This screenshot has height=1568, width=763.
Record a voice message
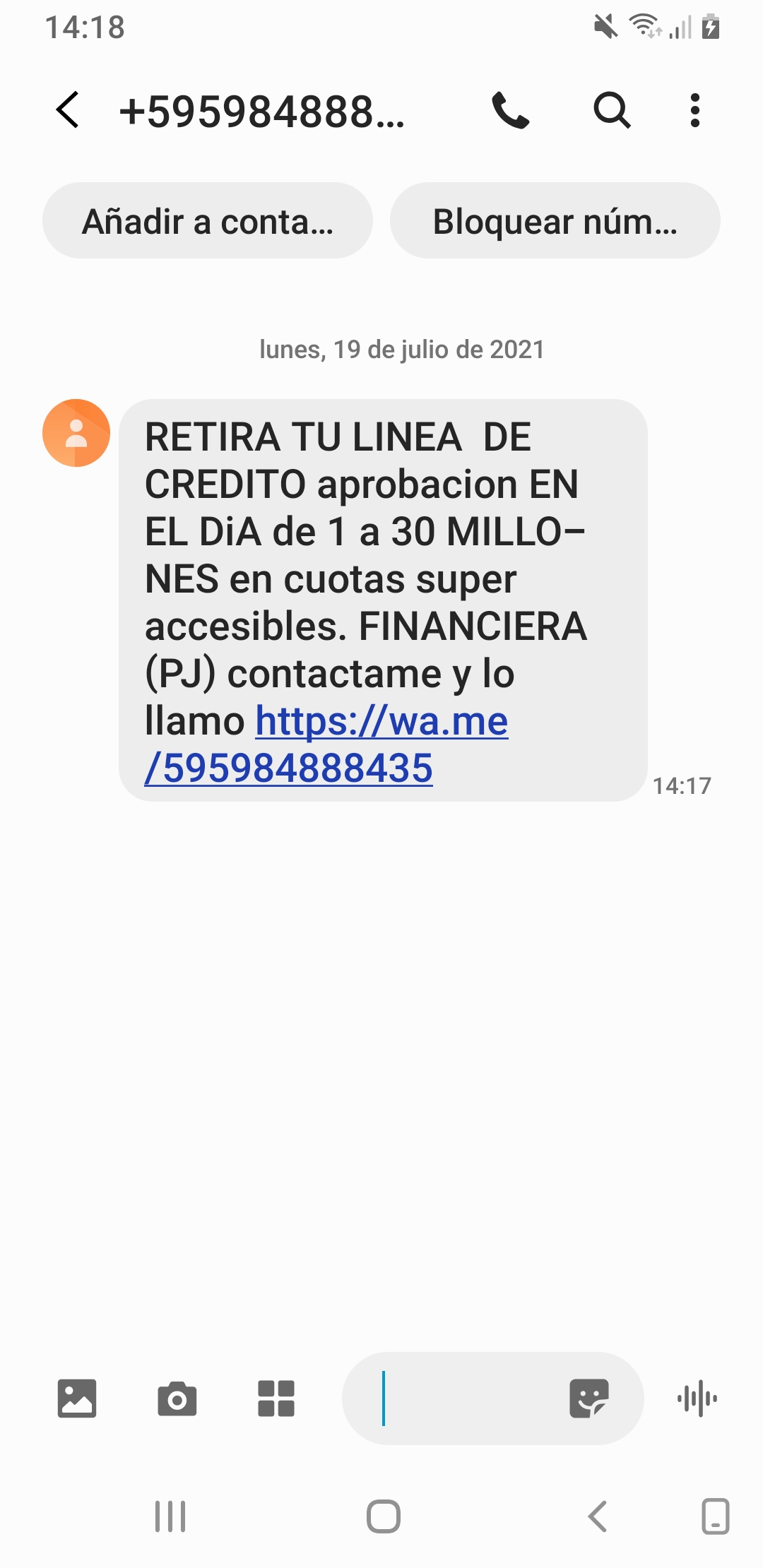[x=697, y=1398]
